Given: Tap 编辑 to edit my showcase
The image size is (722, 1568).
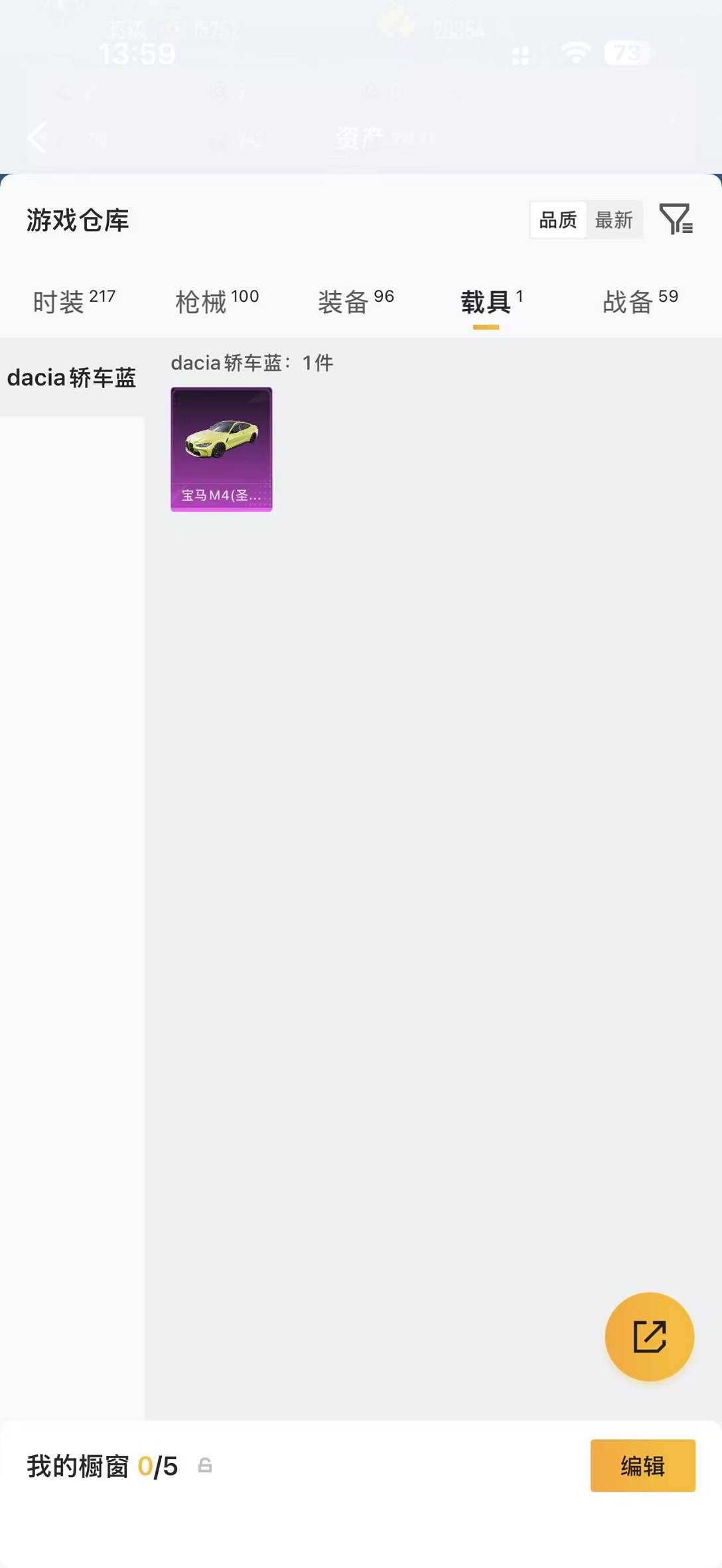Looking at the screenshot, I should click(642, 1465).
